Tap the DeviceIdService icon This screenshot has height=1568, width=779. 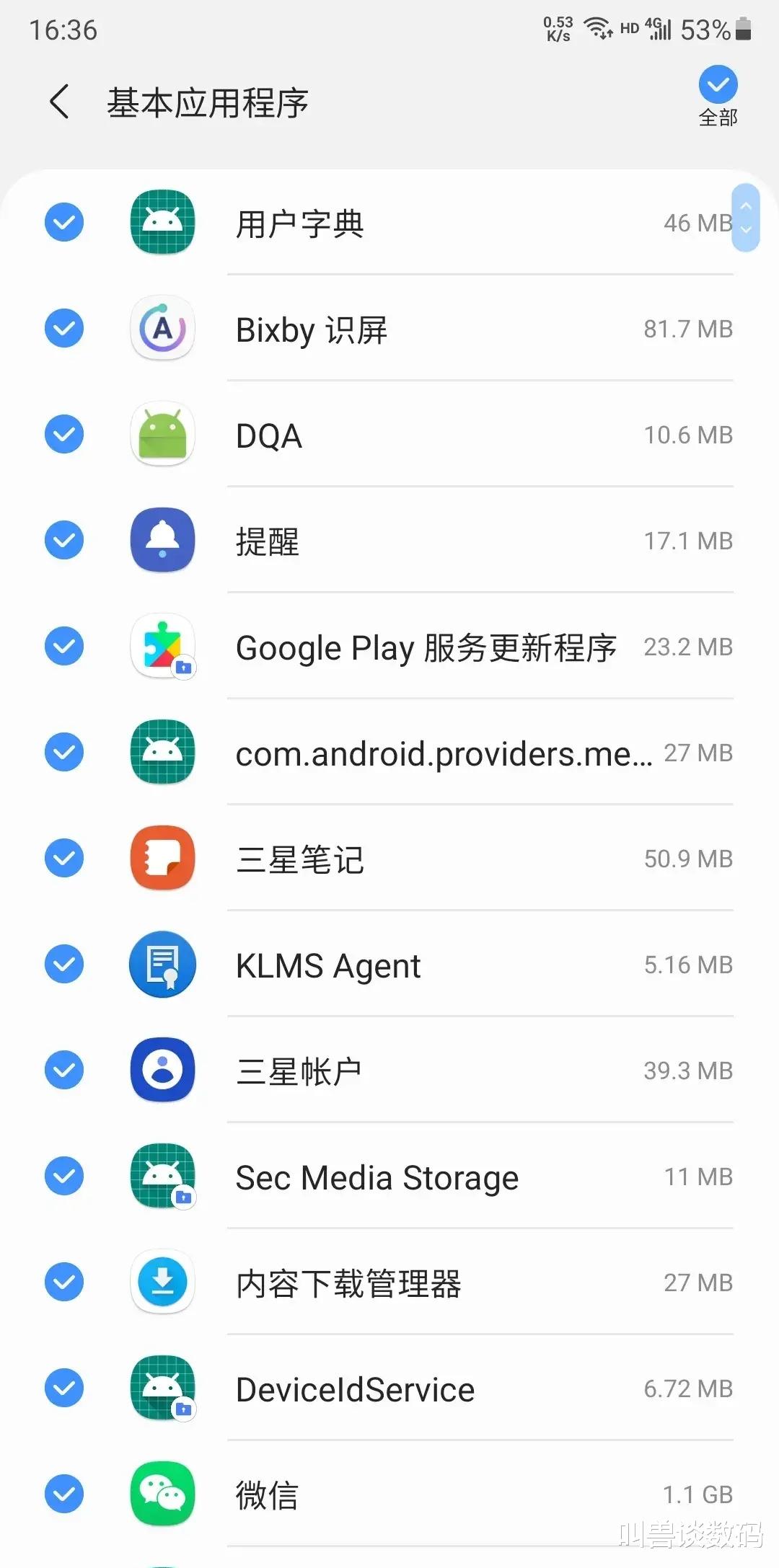pos(162,1388)
